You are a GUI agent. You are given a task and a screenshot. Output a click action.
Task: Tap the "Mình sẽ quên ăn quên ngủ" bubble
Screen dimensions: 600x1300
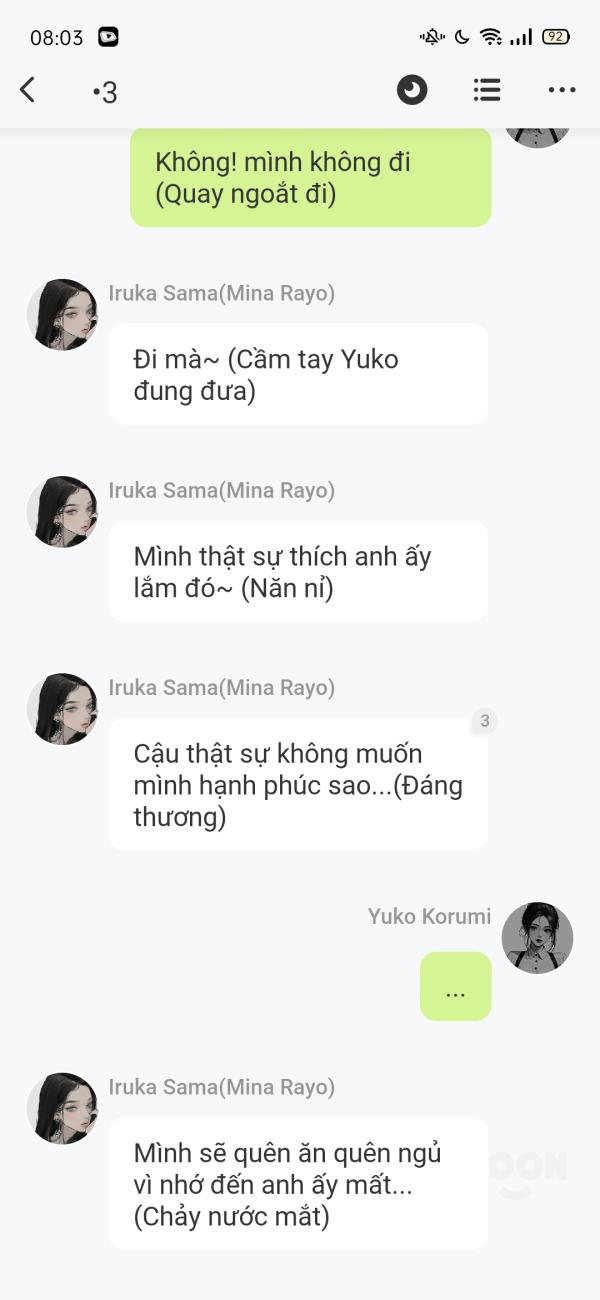[298, 1184]
